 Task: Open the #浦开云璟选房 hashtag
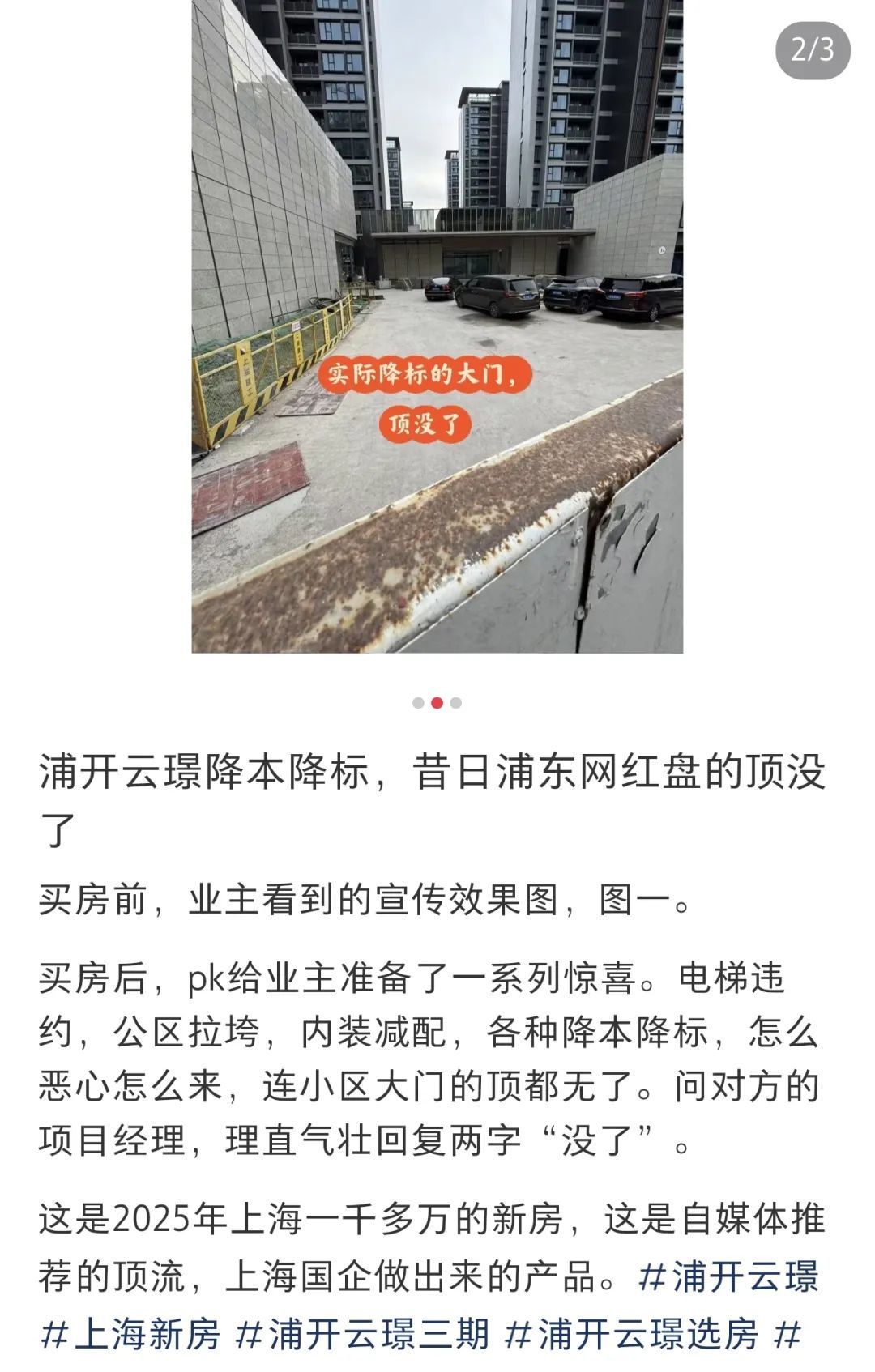[632, 1333]
